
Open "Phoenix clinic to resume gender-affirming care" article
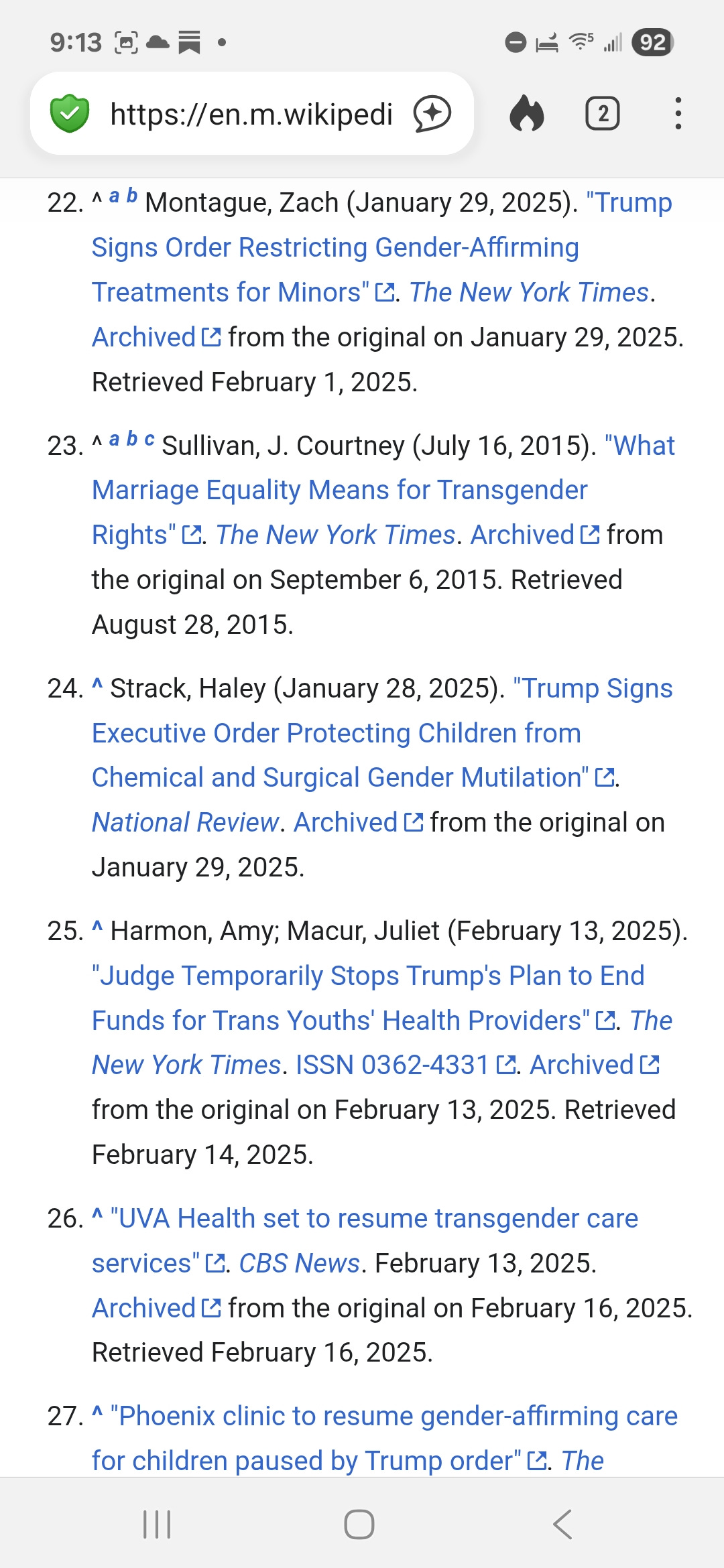385,1438
